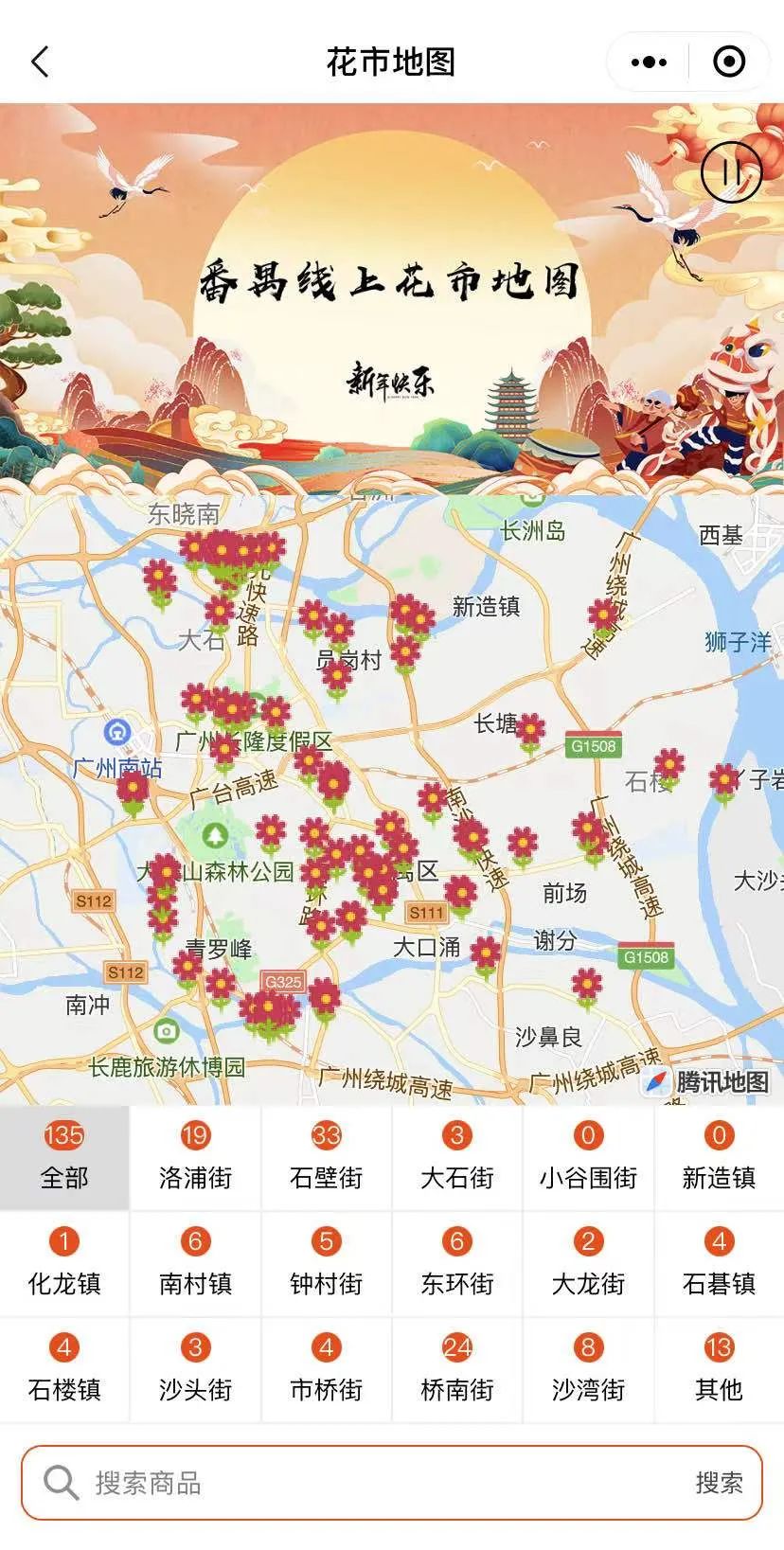Go back using the arrow
This screenshot has height=1550, width=784.
point(40,62)
